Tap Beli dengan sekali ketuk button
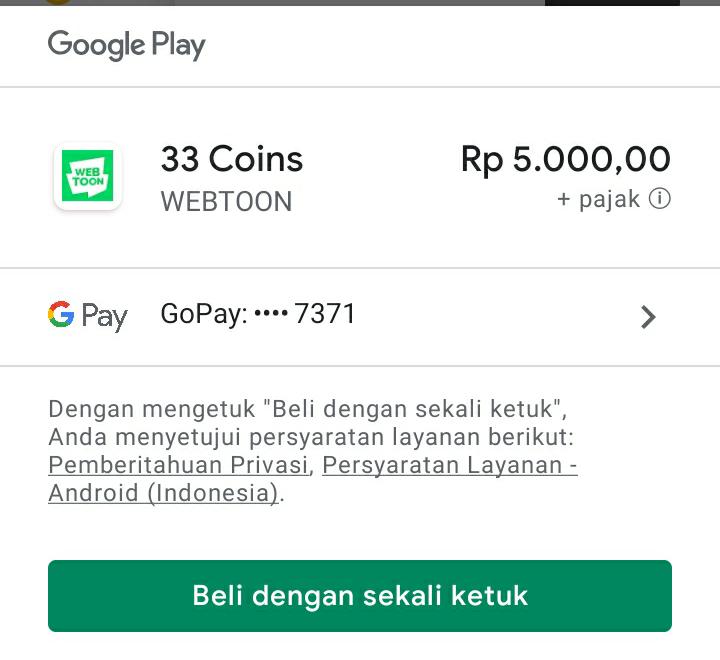The width and height of the screenshot is (720, 660). click(360, 596)
